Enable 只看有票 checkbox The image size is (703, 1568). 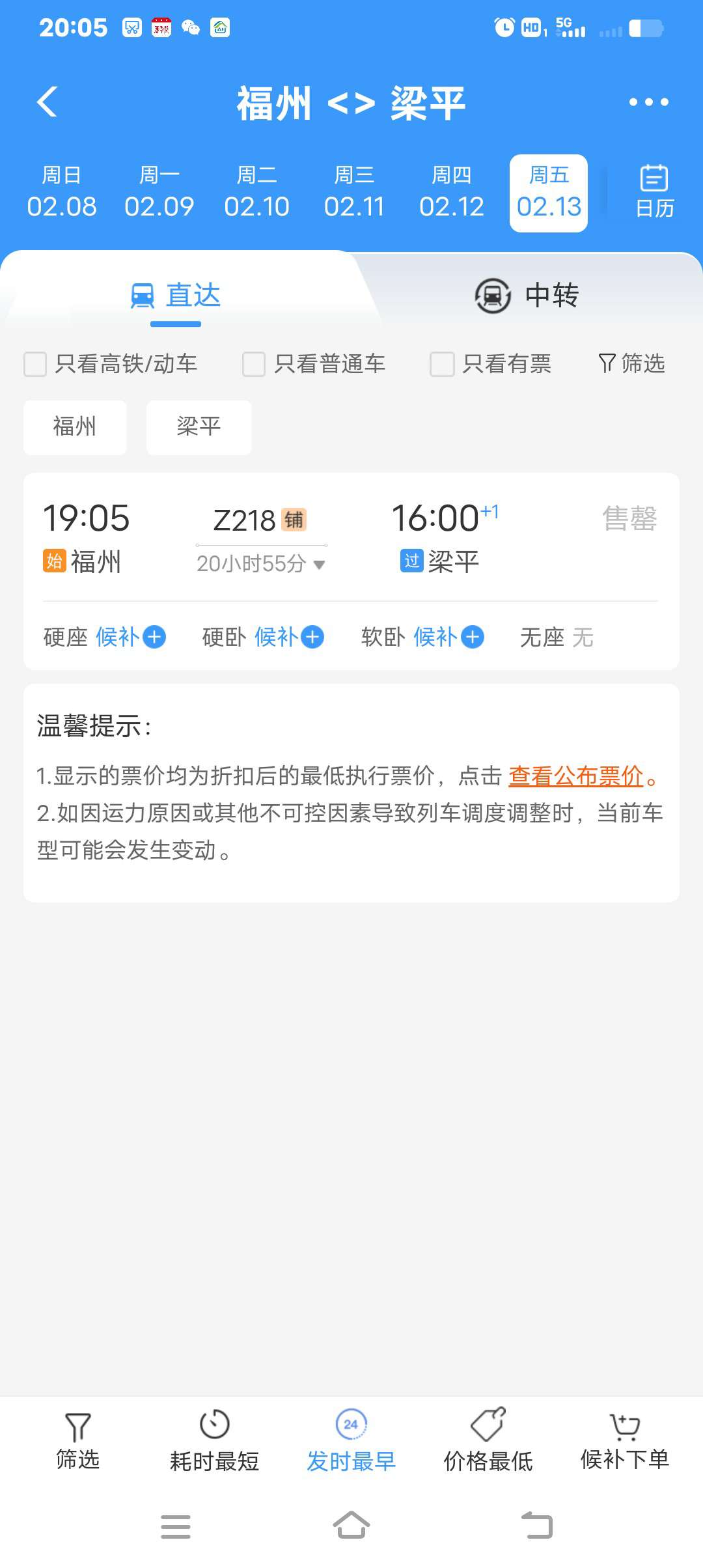coord(442,364)
